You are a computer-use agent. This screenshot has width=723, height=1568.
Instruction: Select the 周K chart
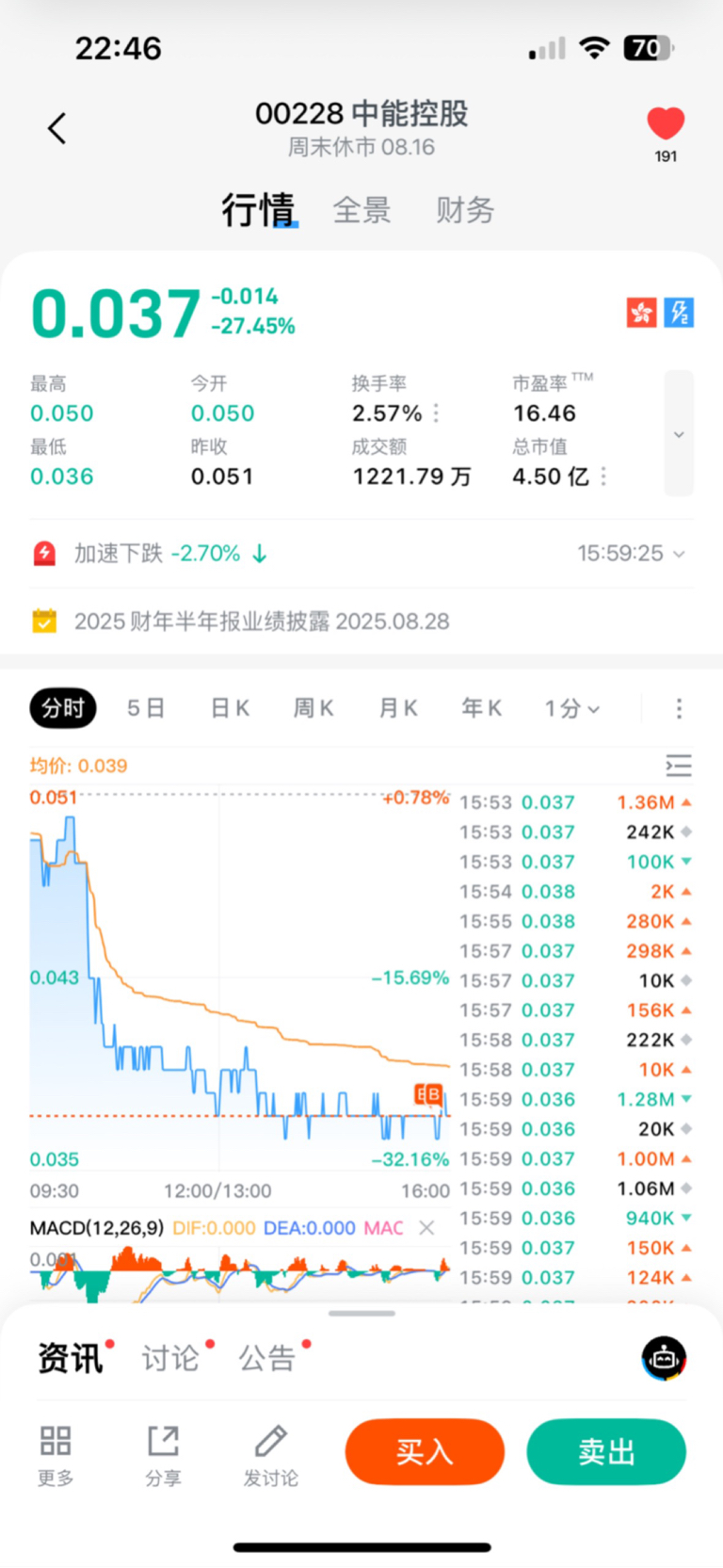(x=314, y=708)
